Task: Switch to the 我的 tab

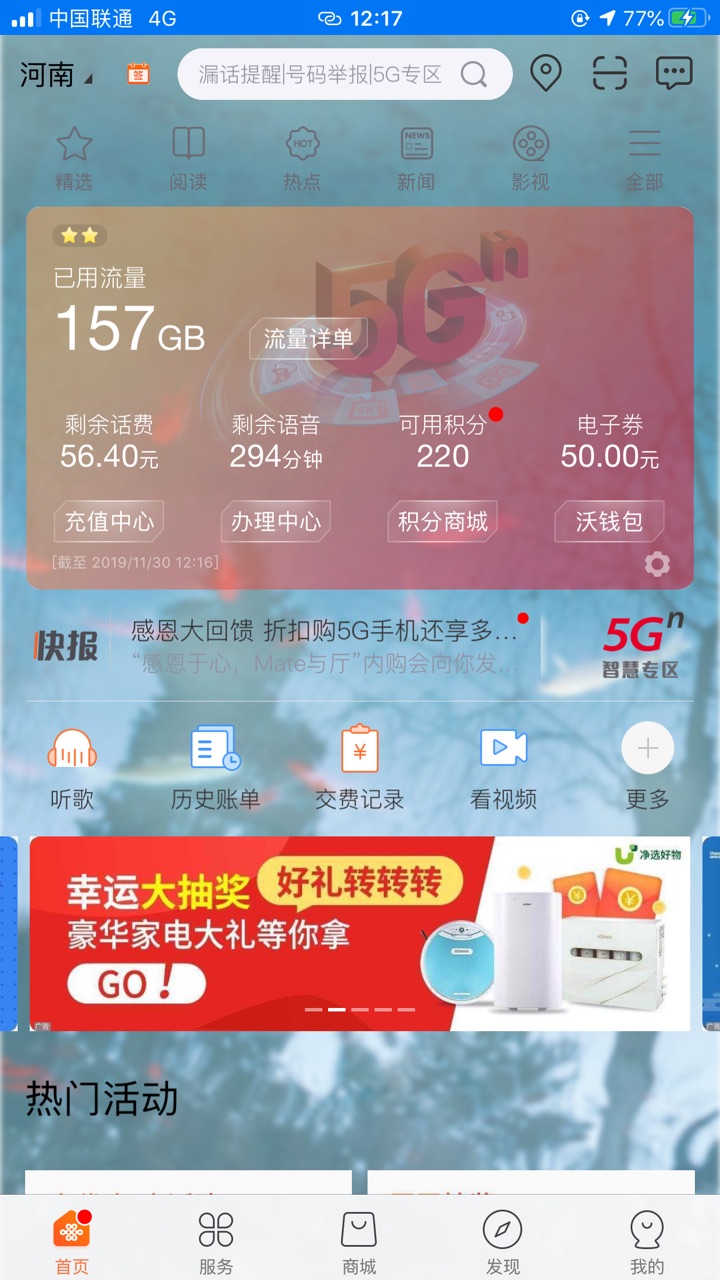Action: pyautogui.click(x=647, y=1242)
